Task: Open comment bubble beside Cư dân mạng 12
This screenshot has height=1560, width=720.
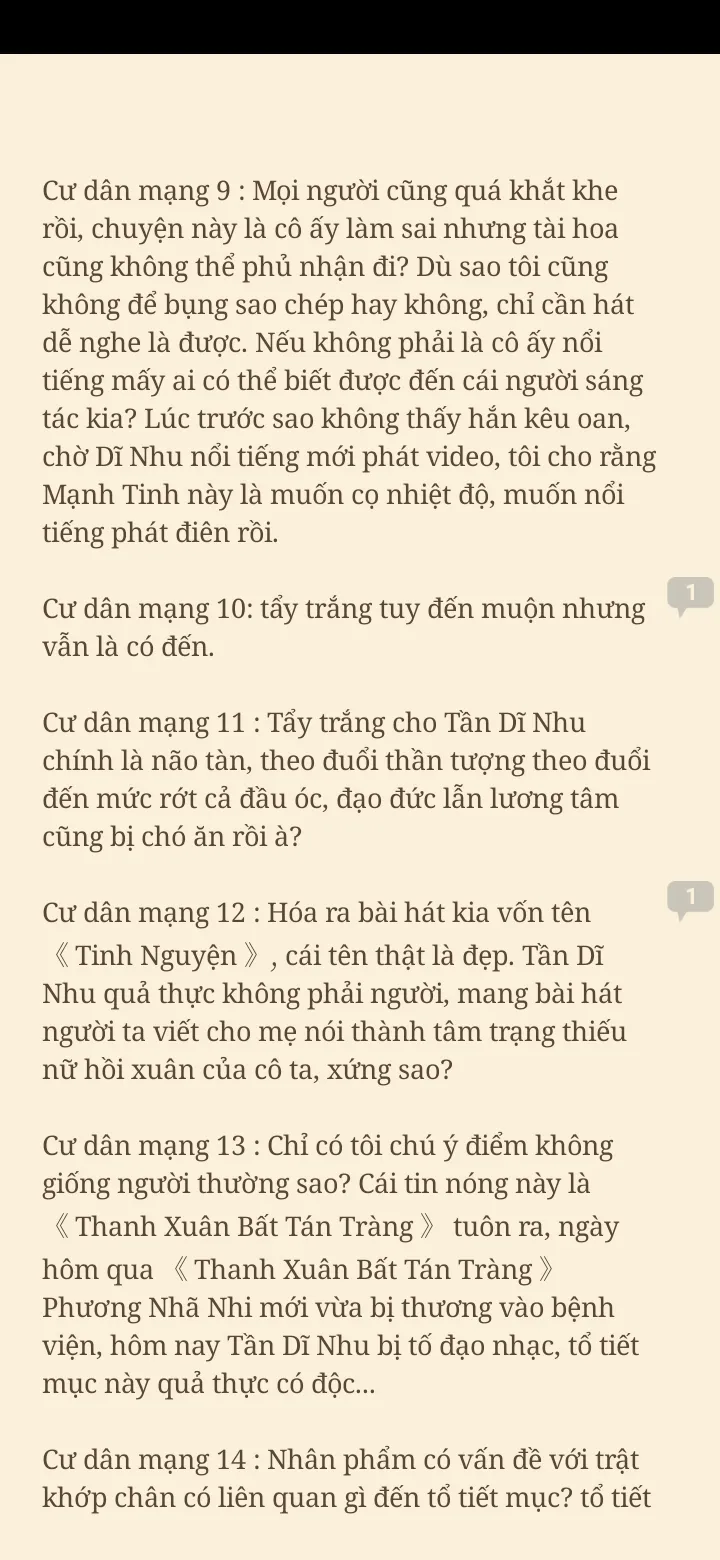Action: pos(690,899)
